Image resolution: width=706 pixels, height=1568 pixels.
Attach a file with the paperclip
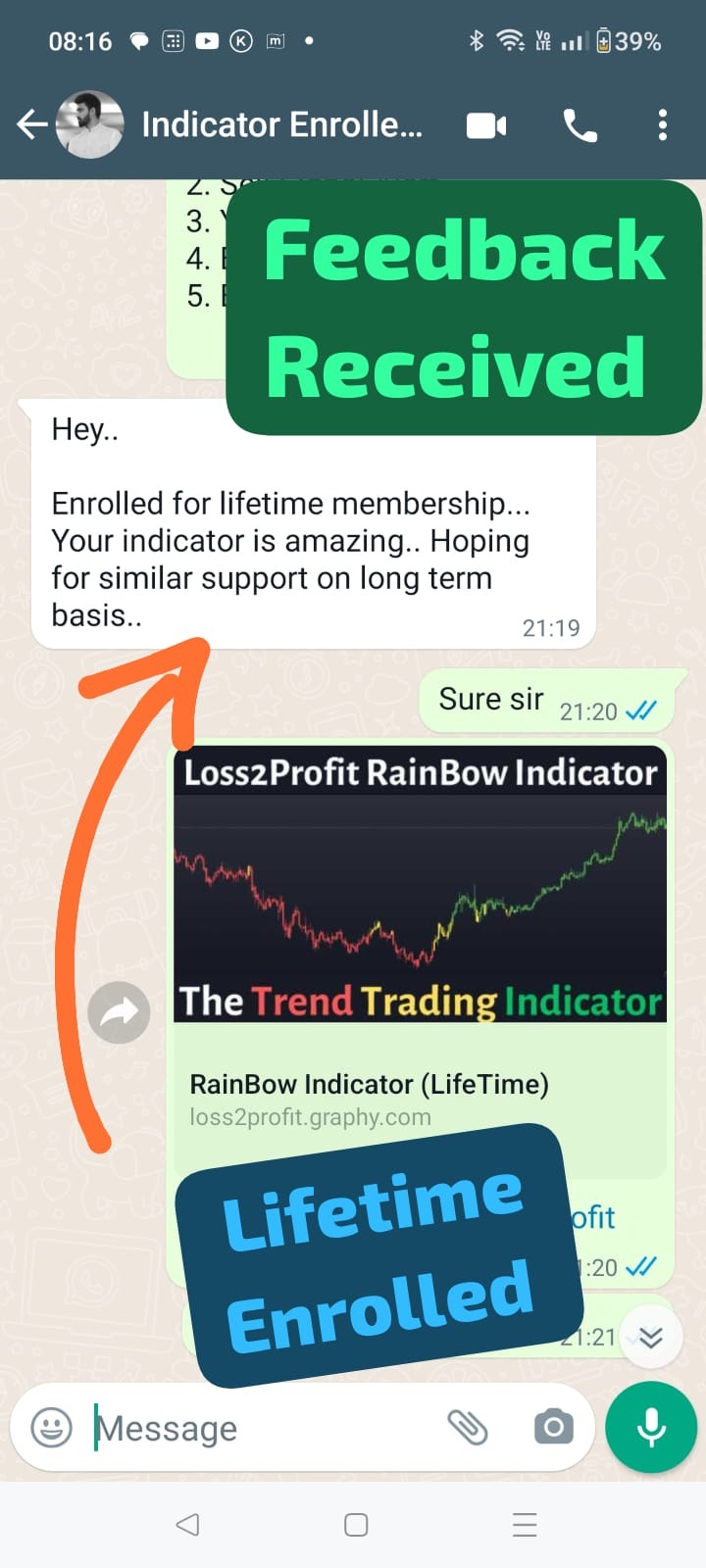coord(468,1427)
